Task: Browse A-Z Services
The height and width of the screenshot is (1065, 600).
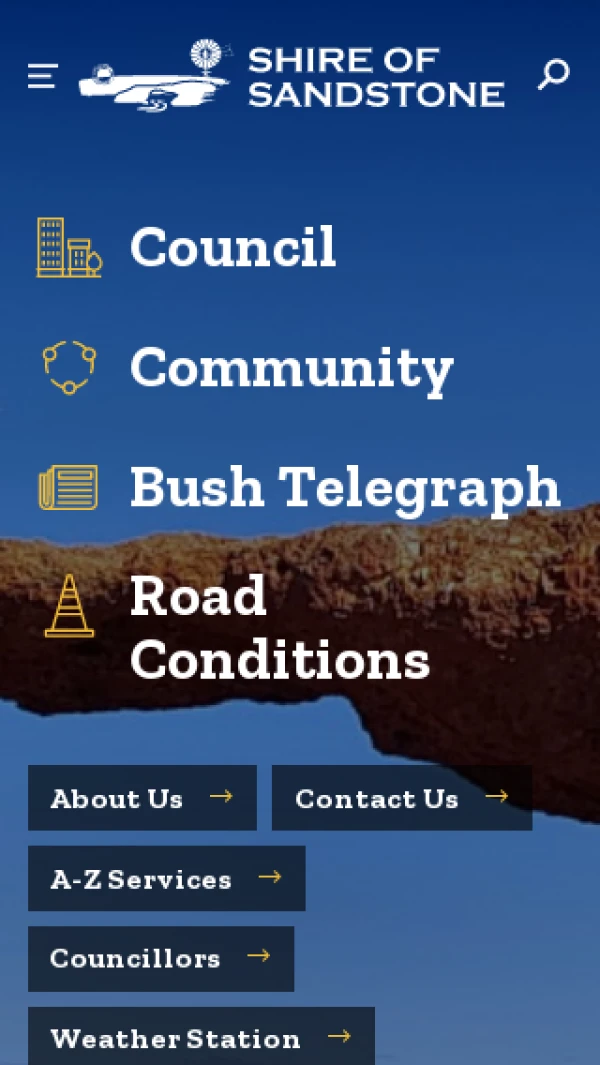Action: pos(166,879)
